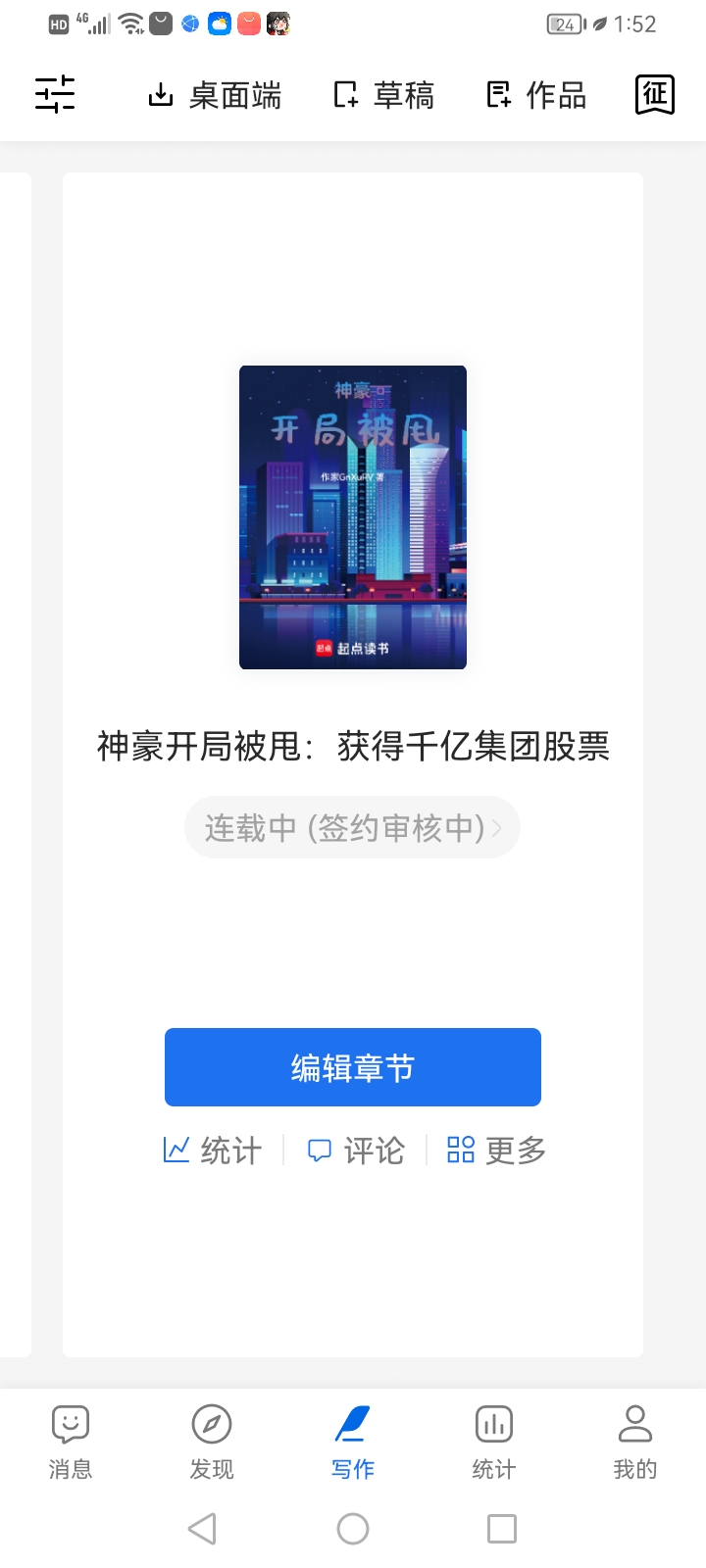Open 草稿 drafts
This screenshot has width=706, height=1568.
click(x=383, y=95)
